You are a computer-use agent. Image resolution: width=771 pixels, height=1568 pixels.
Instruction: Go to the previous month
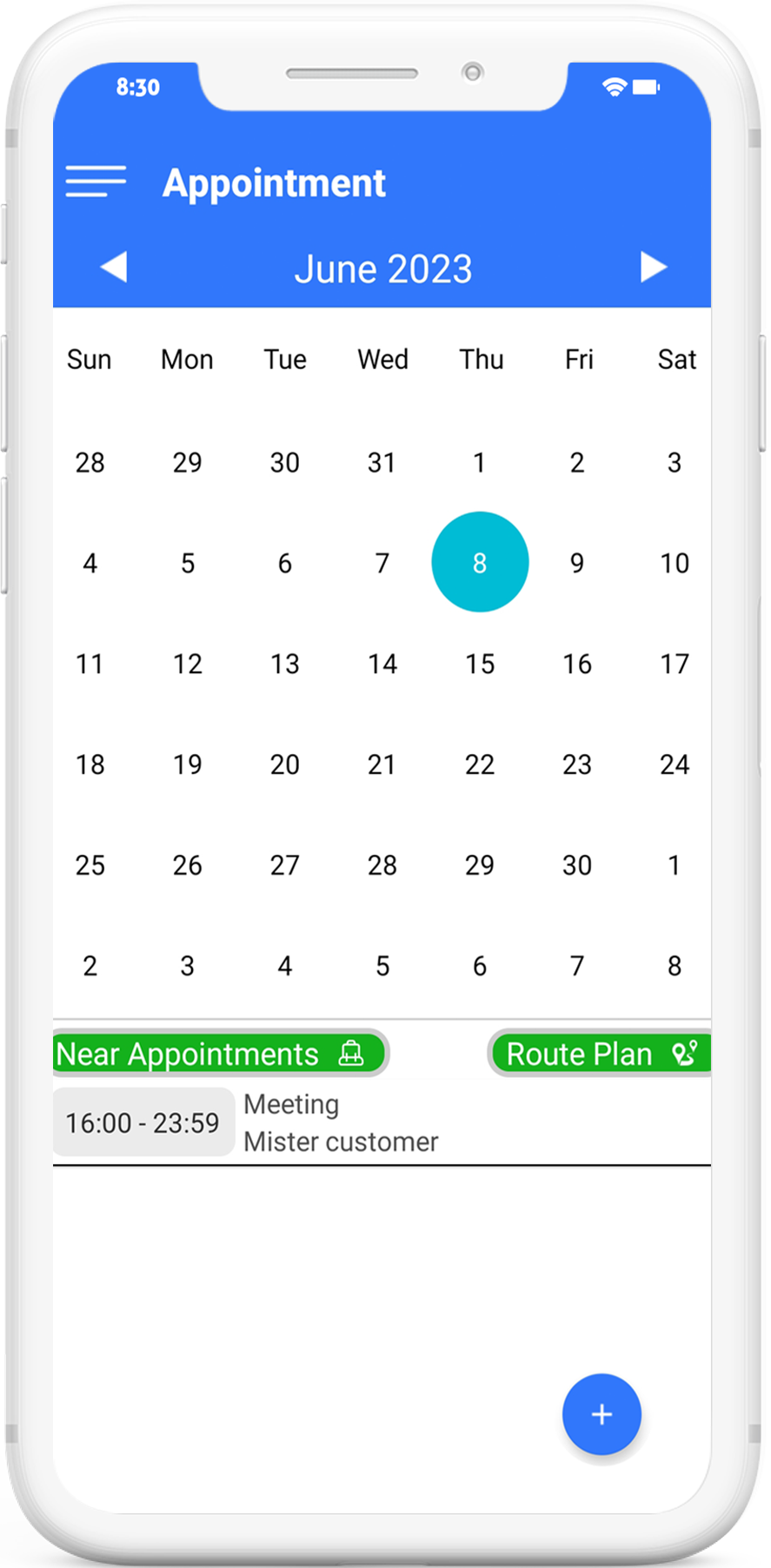tap(114, 267)
